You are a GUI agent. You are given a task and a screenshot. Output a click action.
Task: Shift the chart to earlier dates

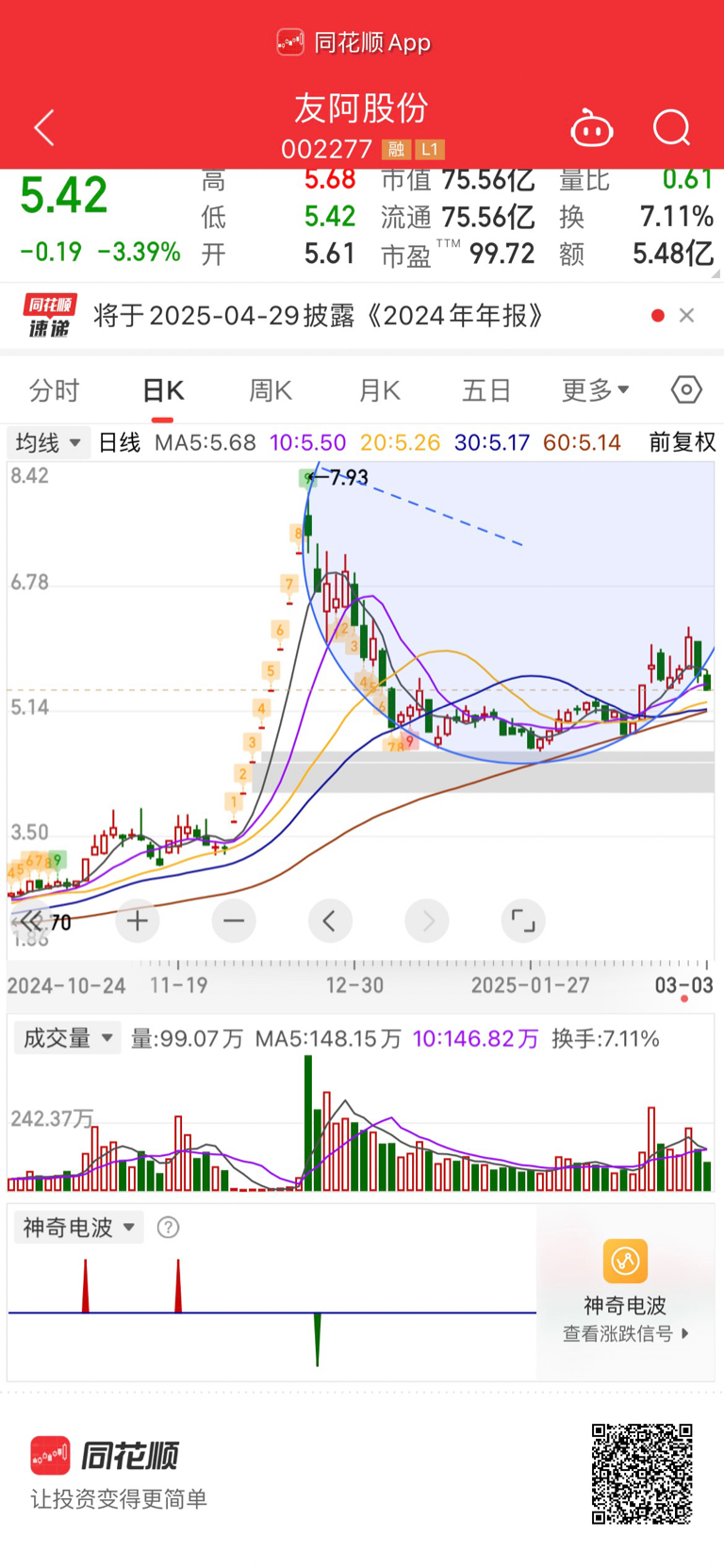coord(330,921)
